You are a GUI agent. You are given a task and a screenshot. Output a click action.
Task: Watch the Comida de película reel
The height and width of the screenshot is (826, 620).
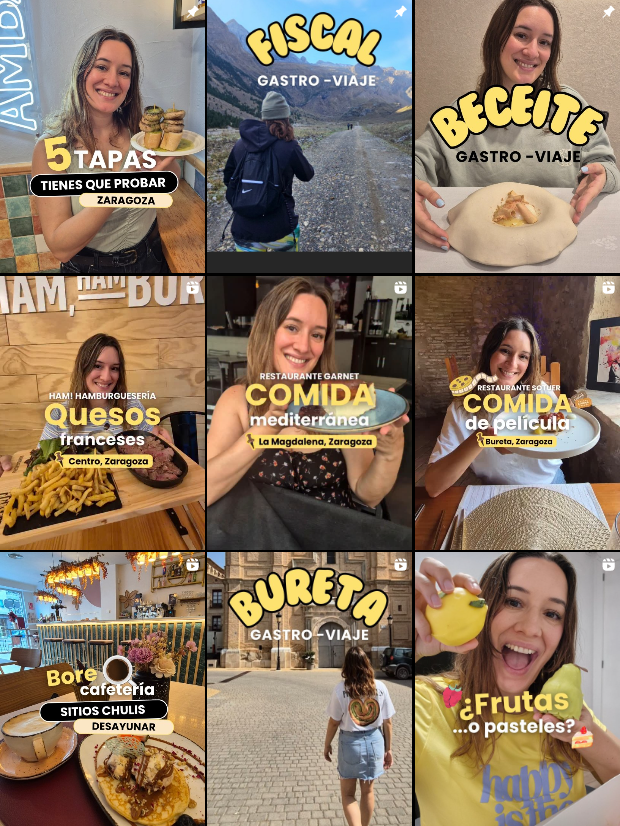point(517,413)
